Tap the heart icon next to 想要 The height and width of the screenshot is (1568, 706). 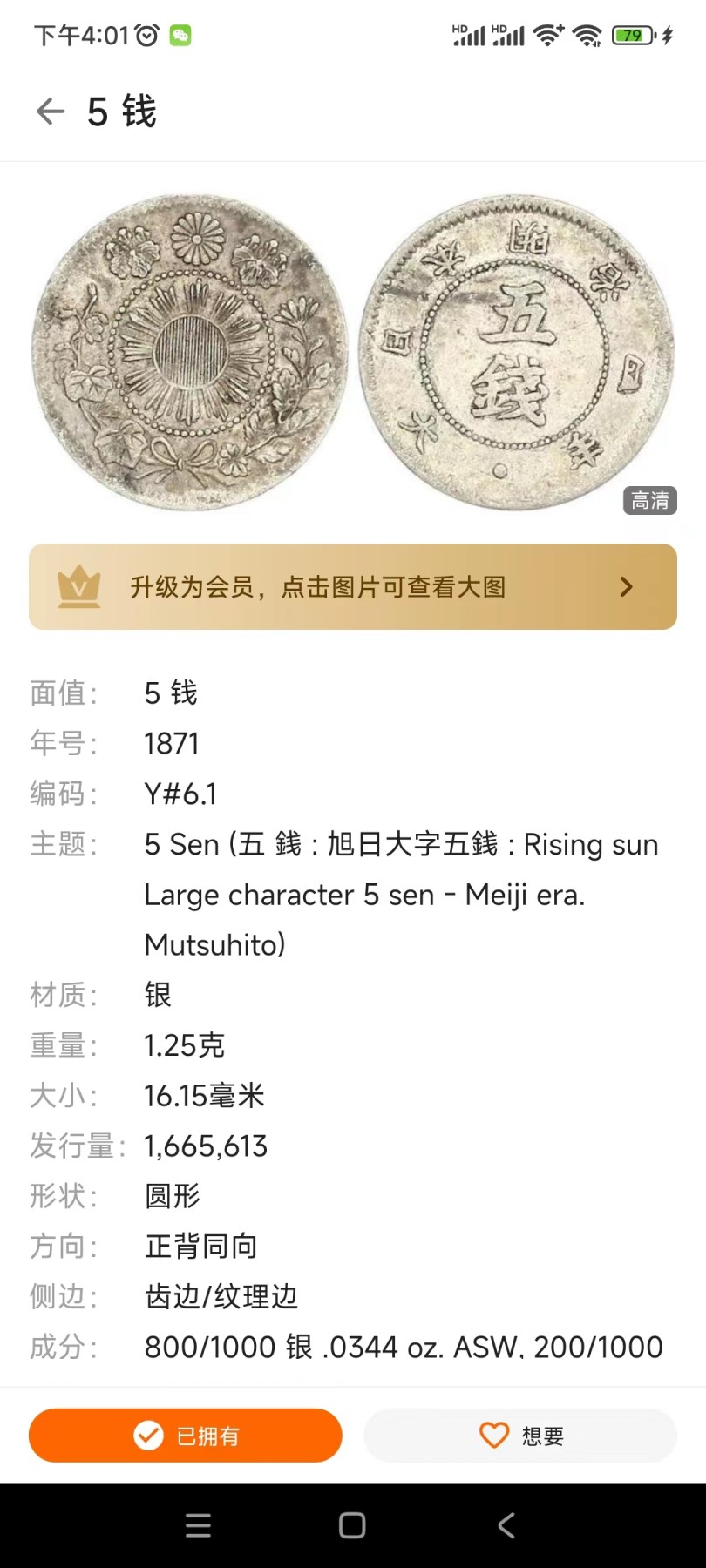pos(493,1435)
